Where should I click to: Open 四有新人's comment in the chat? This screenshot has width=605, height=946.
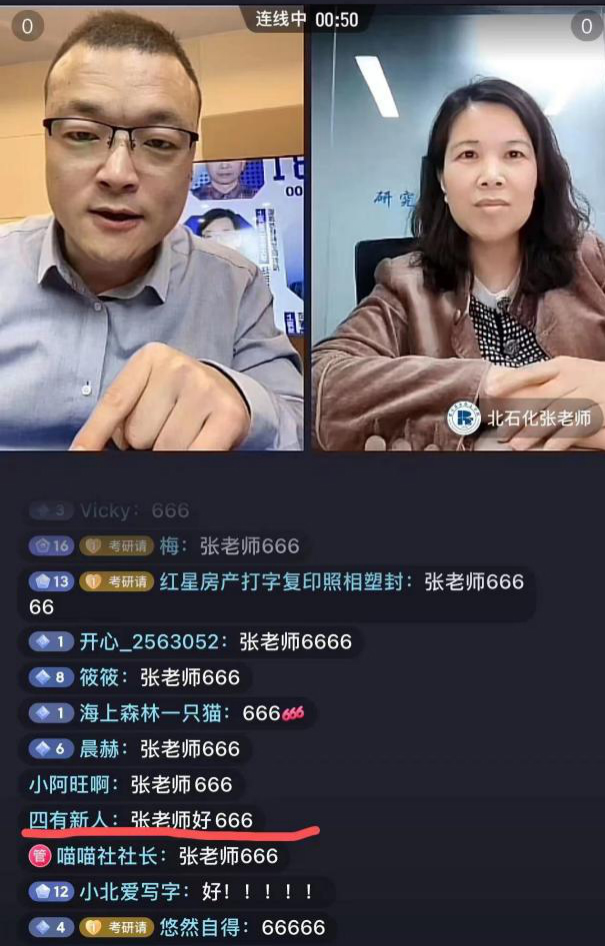(141, 821)
